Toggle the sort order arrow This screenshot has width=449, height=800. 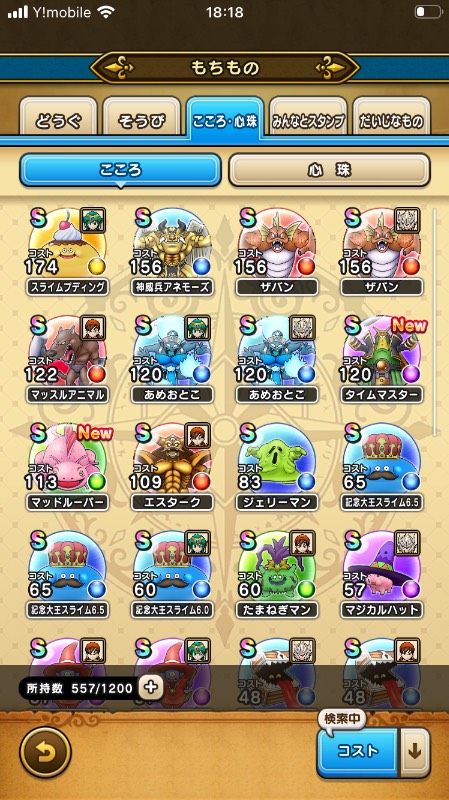click(x=415, y=751)
